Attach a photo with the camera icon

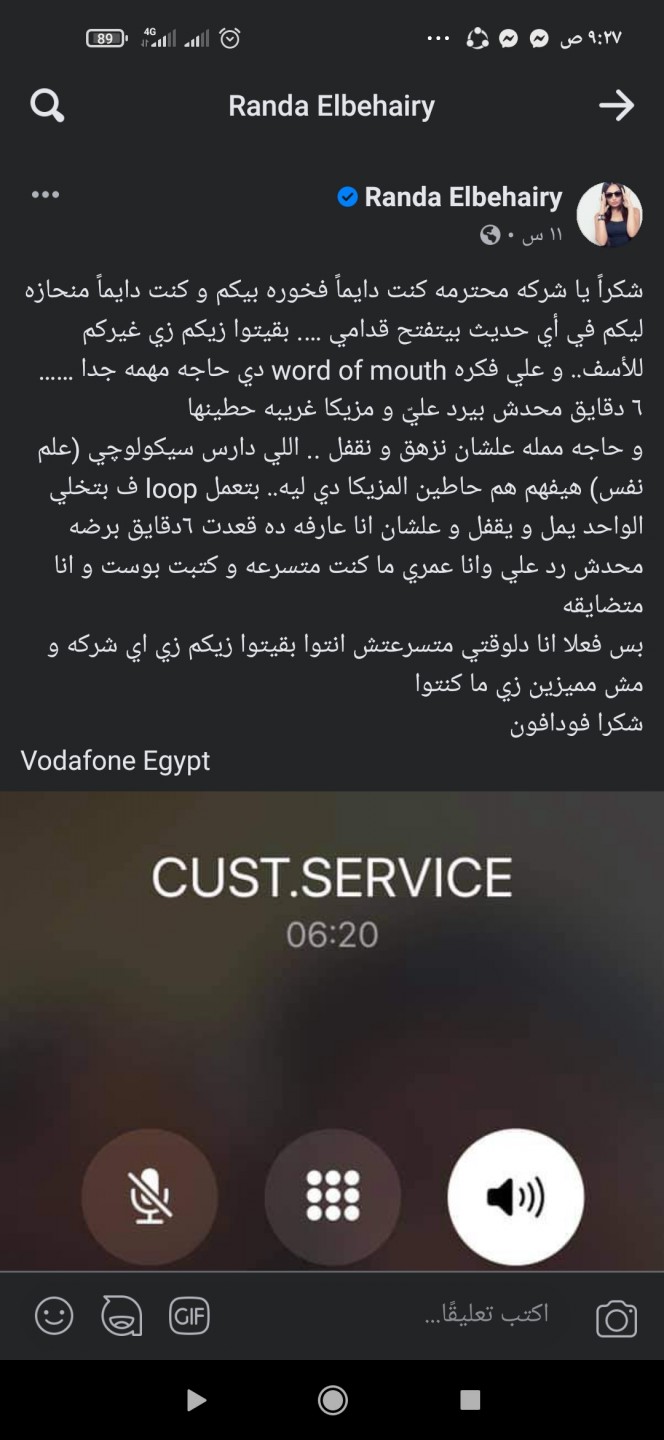pos(616,1318)
